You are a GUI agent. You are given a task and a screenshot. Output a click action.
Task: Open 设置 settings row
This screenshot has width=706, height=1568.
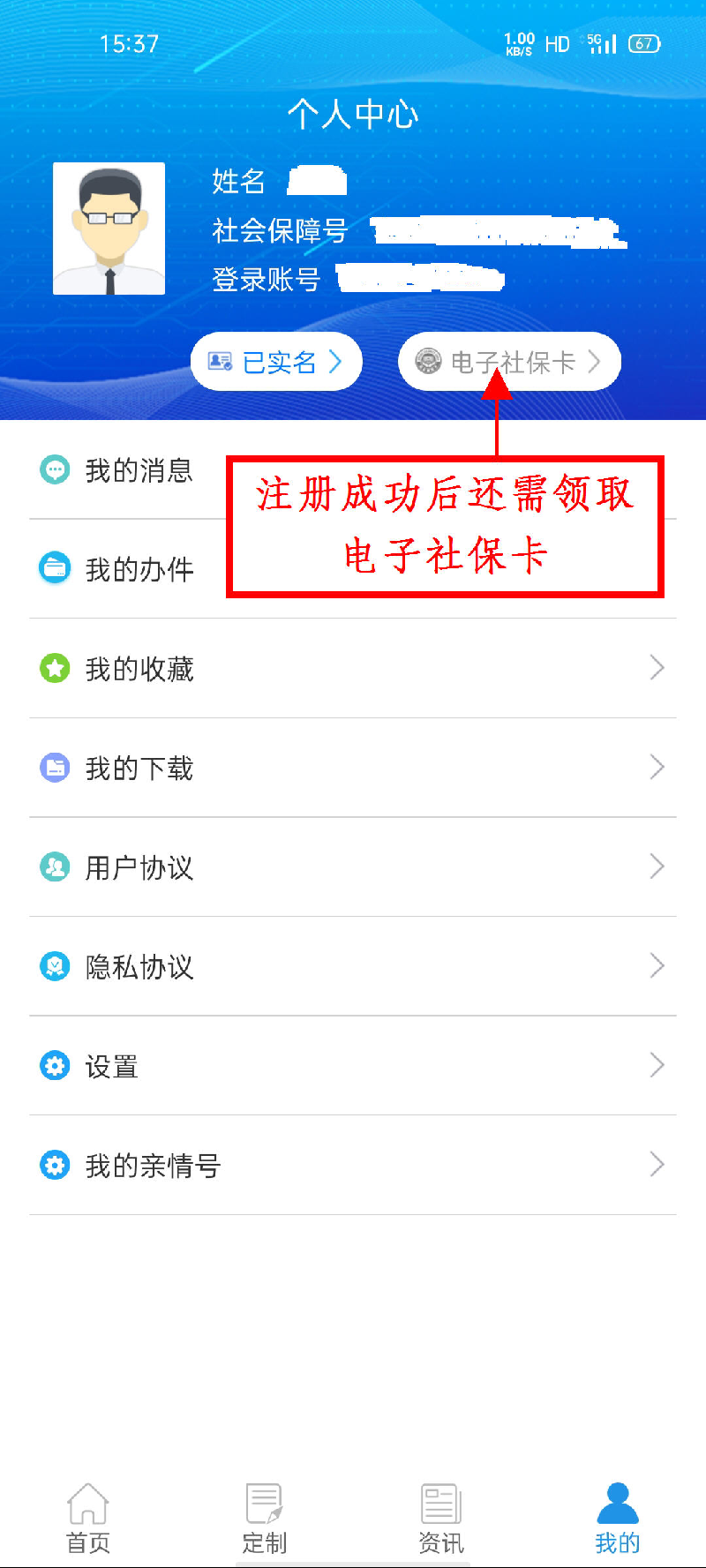point(353,1066)
